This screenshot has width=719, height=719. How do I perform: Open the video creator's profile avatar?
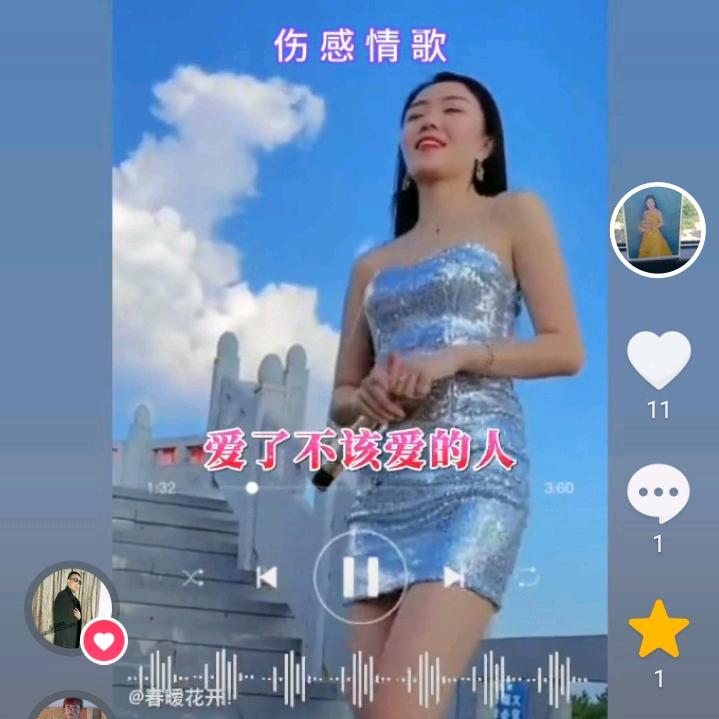658,229
